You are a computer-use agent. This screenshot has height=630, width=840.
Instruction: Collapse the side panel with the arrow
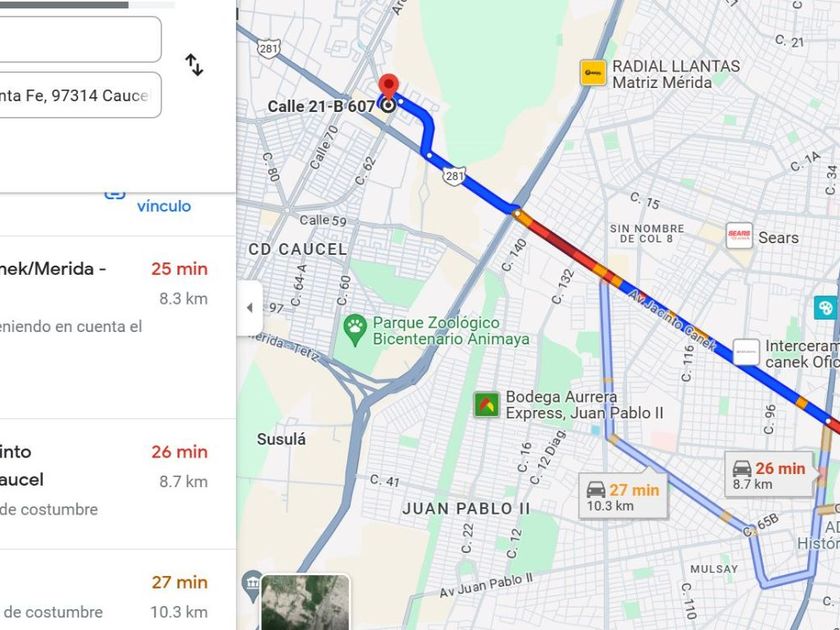click(250, 308)
